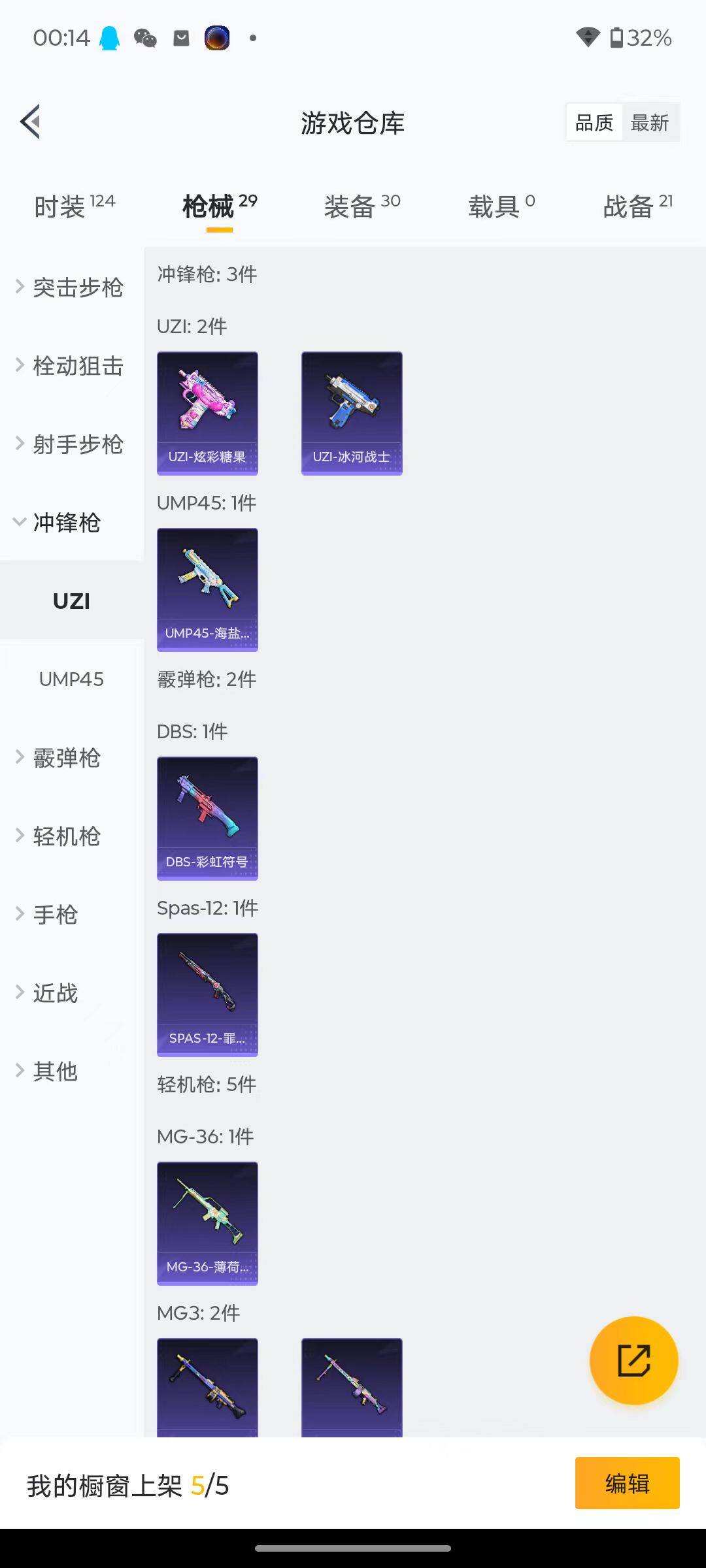
Task: Tap the QQ notification icon in status bar
Action: (x=110, y=38)
